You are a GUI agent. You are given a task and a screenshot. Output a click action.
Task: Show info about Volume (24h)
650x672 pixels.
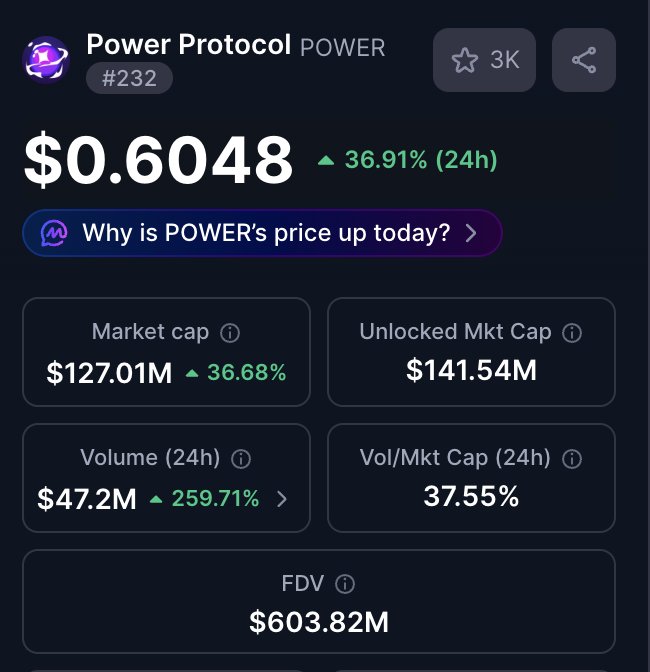click(x=241, y=459)
